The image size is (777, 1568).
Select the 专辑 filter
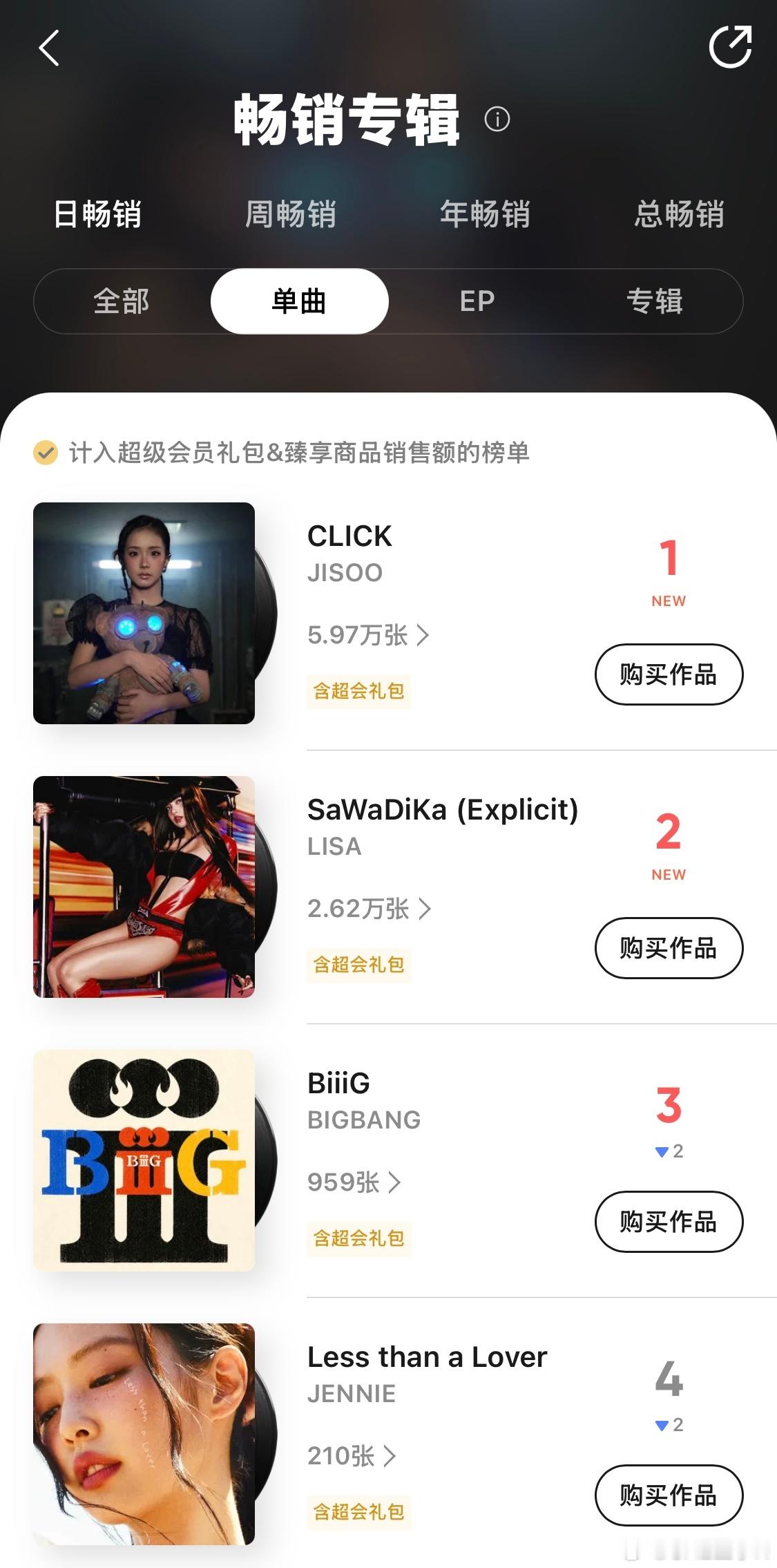tap(655, 301)
